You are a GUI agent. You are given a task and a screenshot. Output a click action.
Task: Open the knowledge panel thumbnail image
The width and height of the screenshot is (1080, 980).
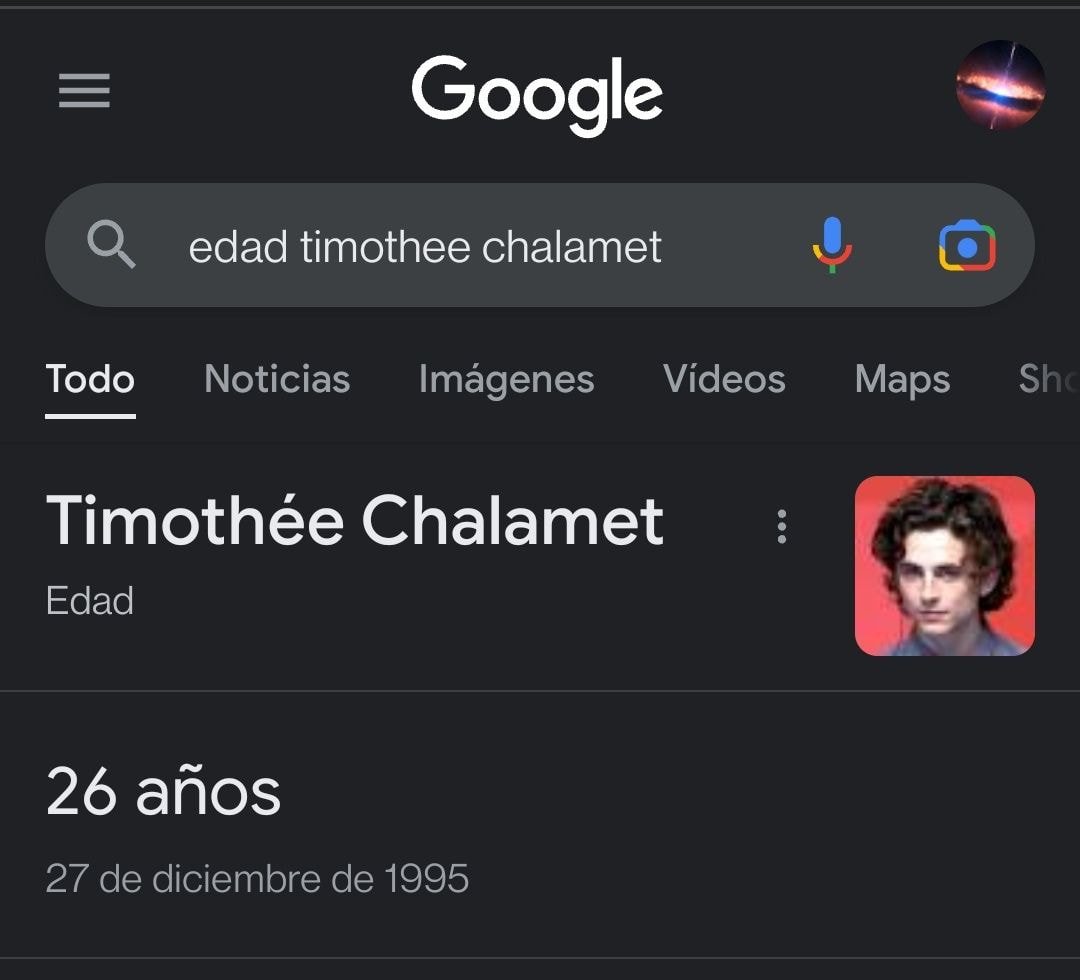[944, 566]
